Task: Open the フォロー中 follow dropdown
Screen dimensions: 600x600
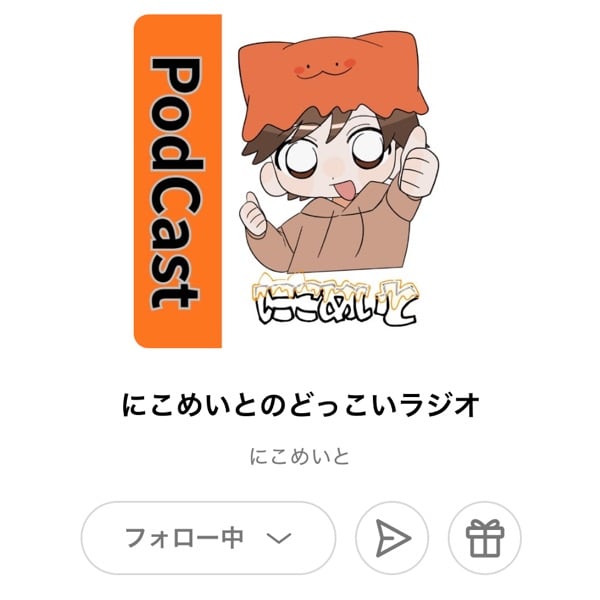Action: point(208,538)
